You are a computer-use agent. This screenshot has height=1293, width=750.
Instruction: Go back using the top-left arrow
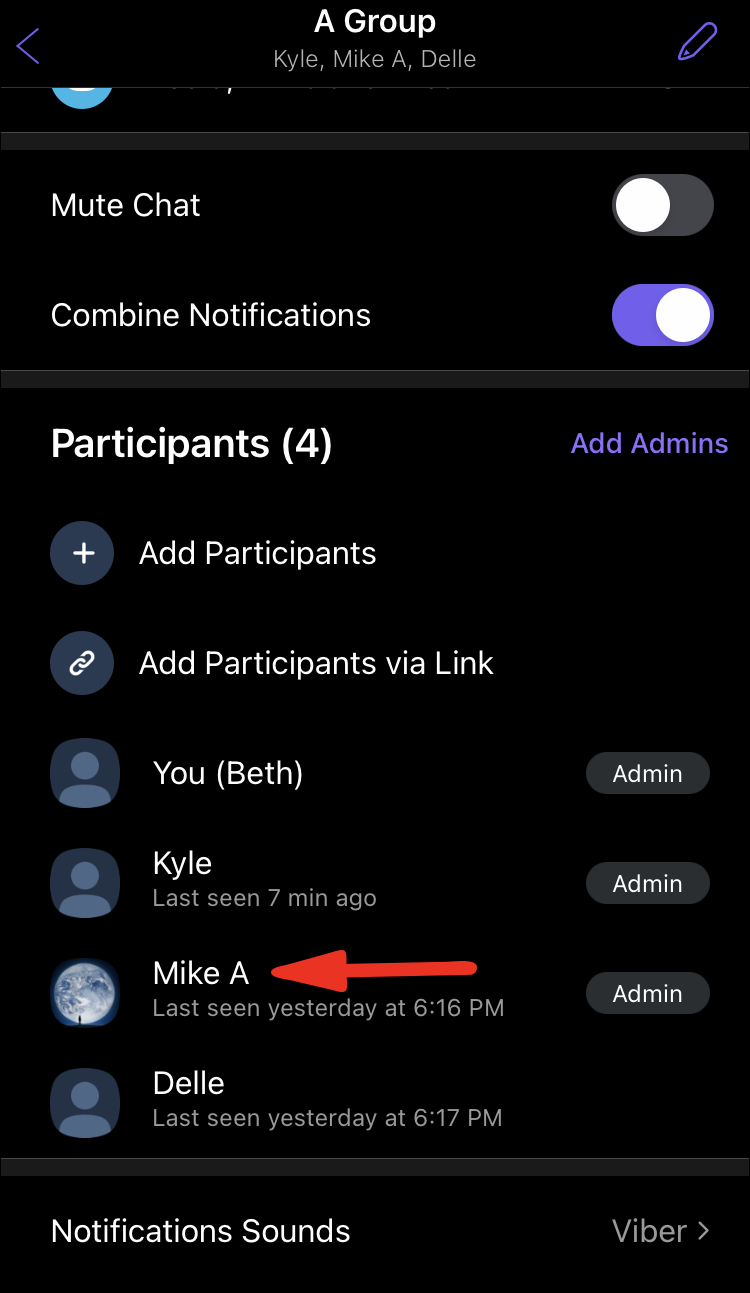click(28, 45)
